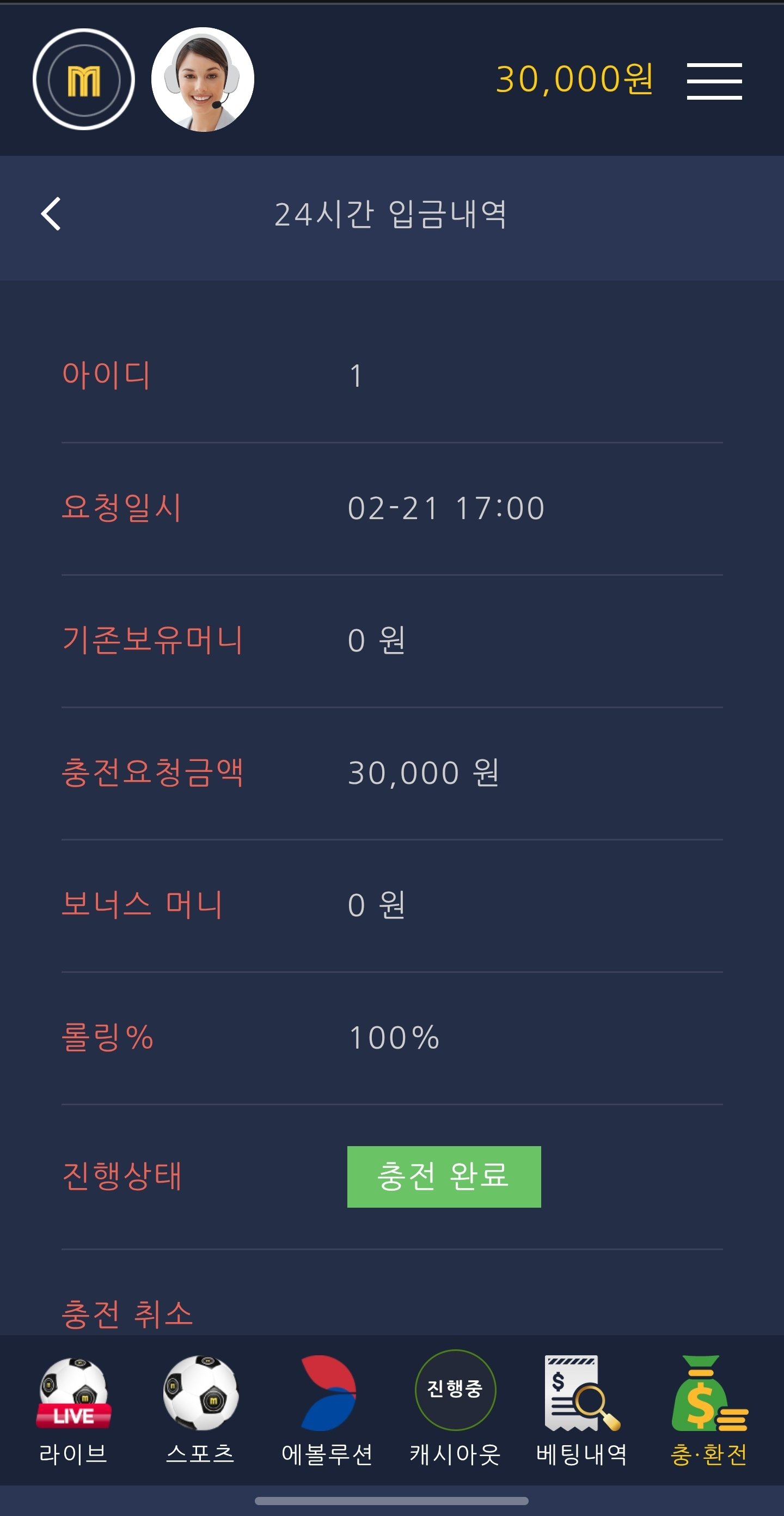Screen dimensions: 784x1516
Task: Switch to the 스포츠 tab
Action: pyautogui.click(x=200, y=1411)
